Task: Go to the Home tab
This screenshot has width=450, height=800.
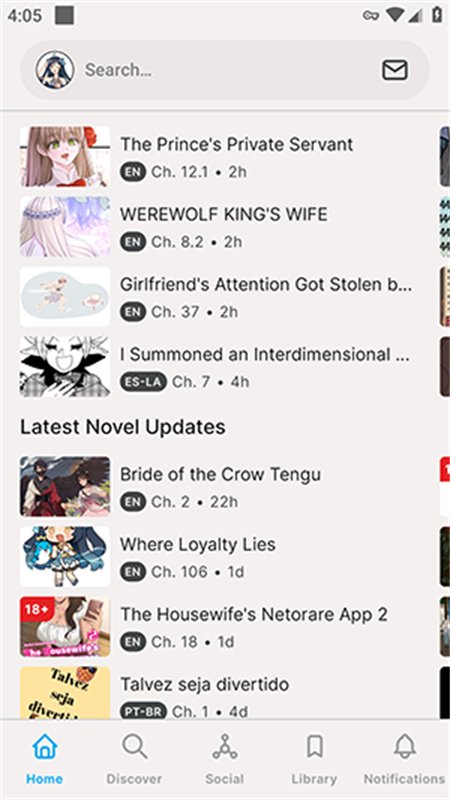Action: tap(45, 759)
